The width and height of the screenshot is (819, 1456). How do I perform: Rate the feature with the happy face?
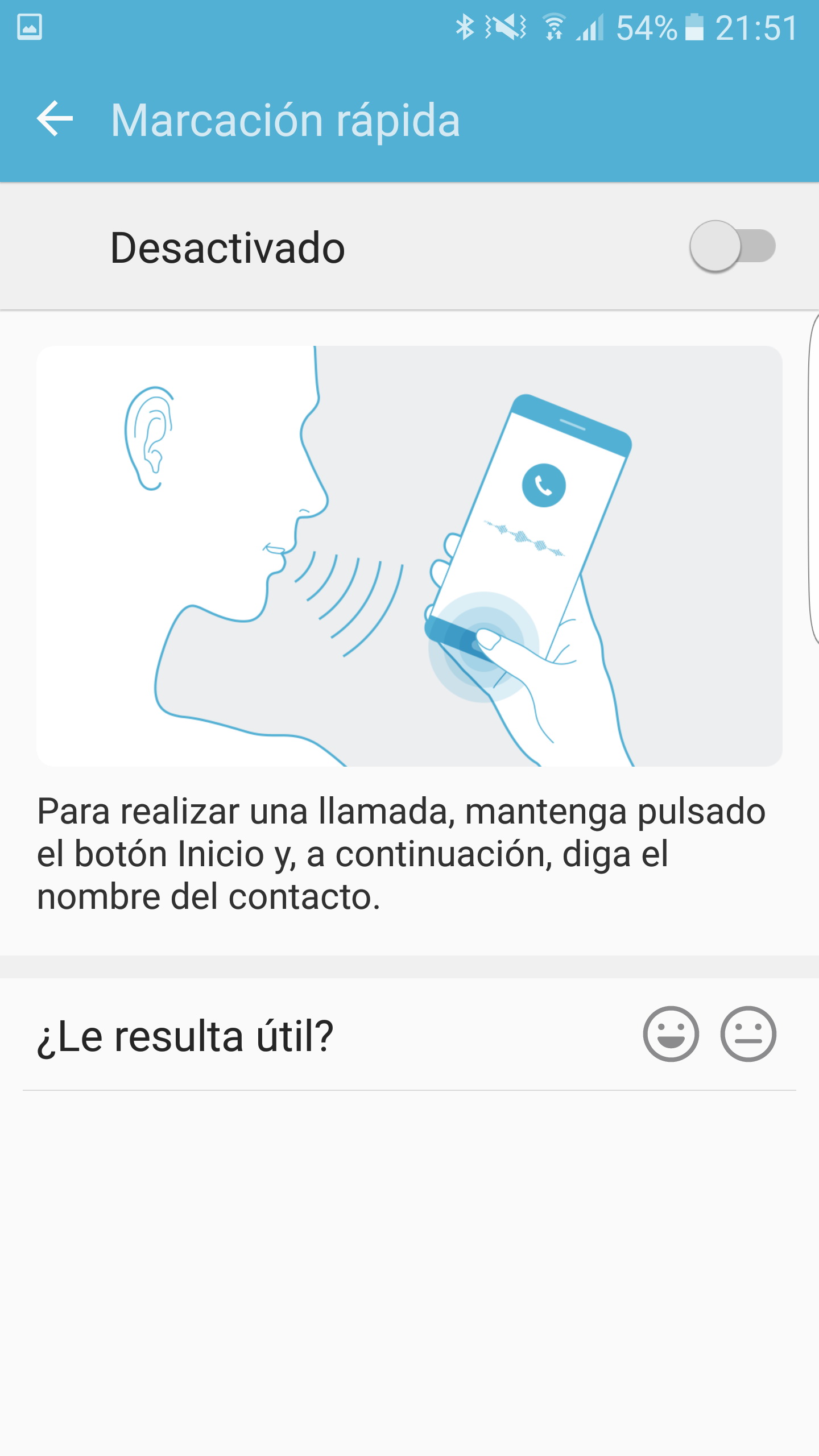tap(671, 1033)
